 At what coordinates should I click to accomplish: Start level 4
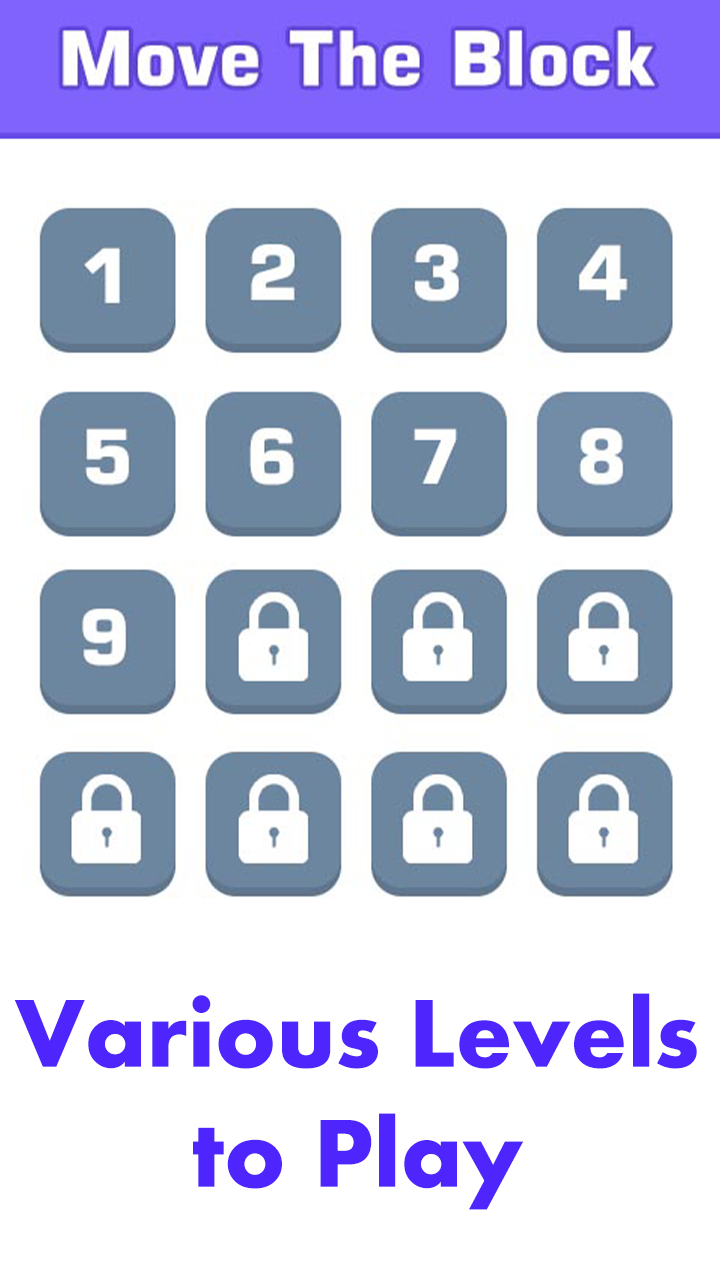click(x=603, y=279)
